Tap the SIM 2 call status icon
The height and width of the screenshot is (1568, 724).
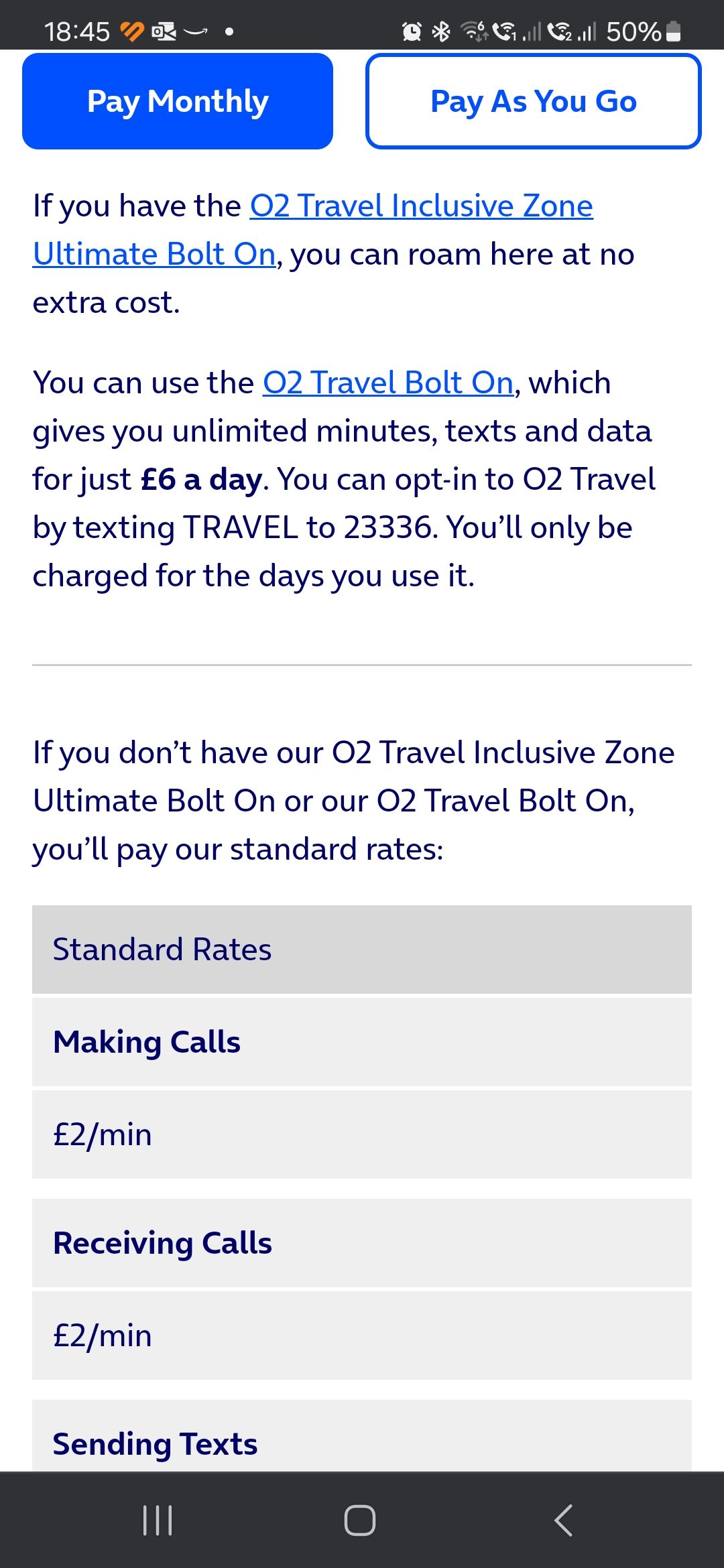point(562,29)
